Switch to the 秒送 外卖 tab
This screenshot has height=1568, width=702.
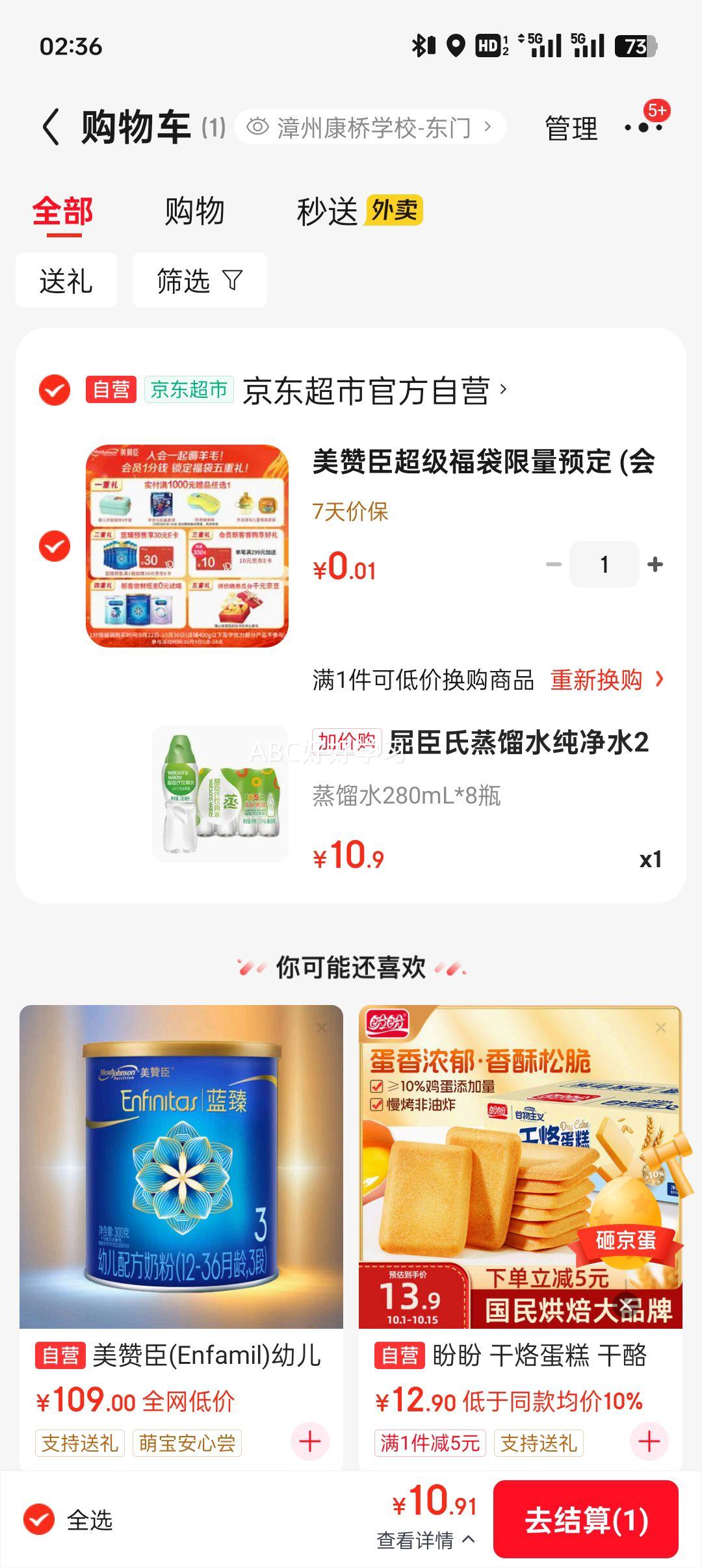point(359,211)
